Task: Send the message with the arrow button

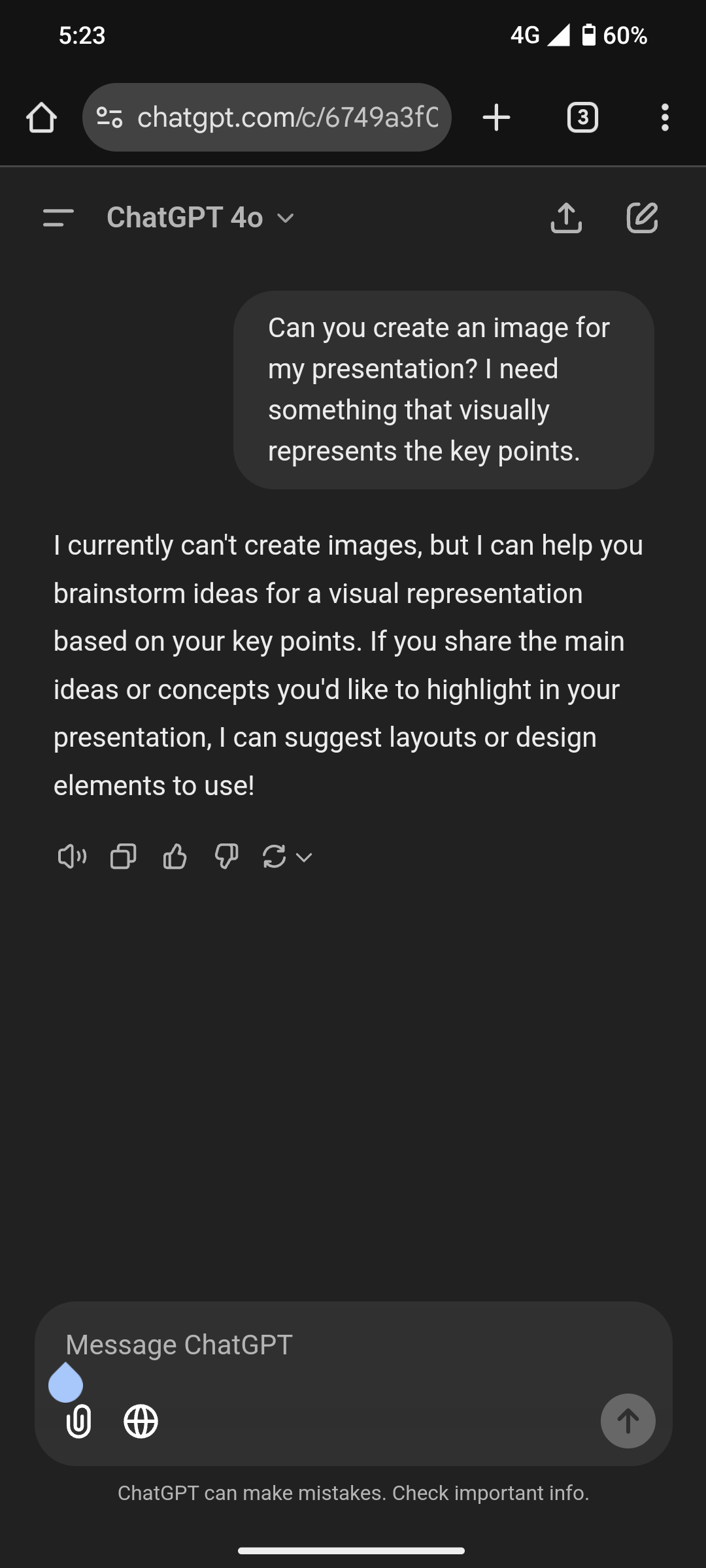Action: (628, 1421)
